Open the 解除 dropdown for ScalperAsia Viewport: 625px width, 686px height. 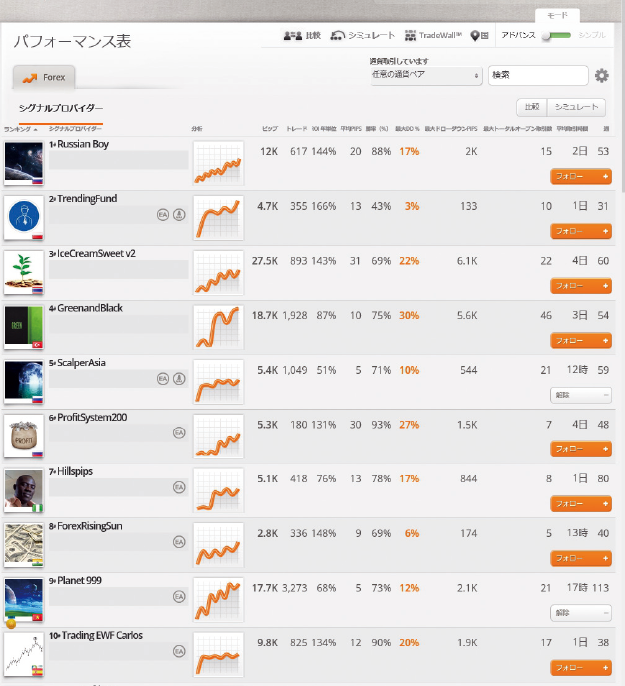click(x=580, y=395)
